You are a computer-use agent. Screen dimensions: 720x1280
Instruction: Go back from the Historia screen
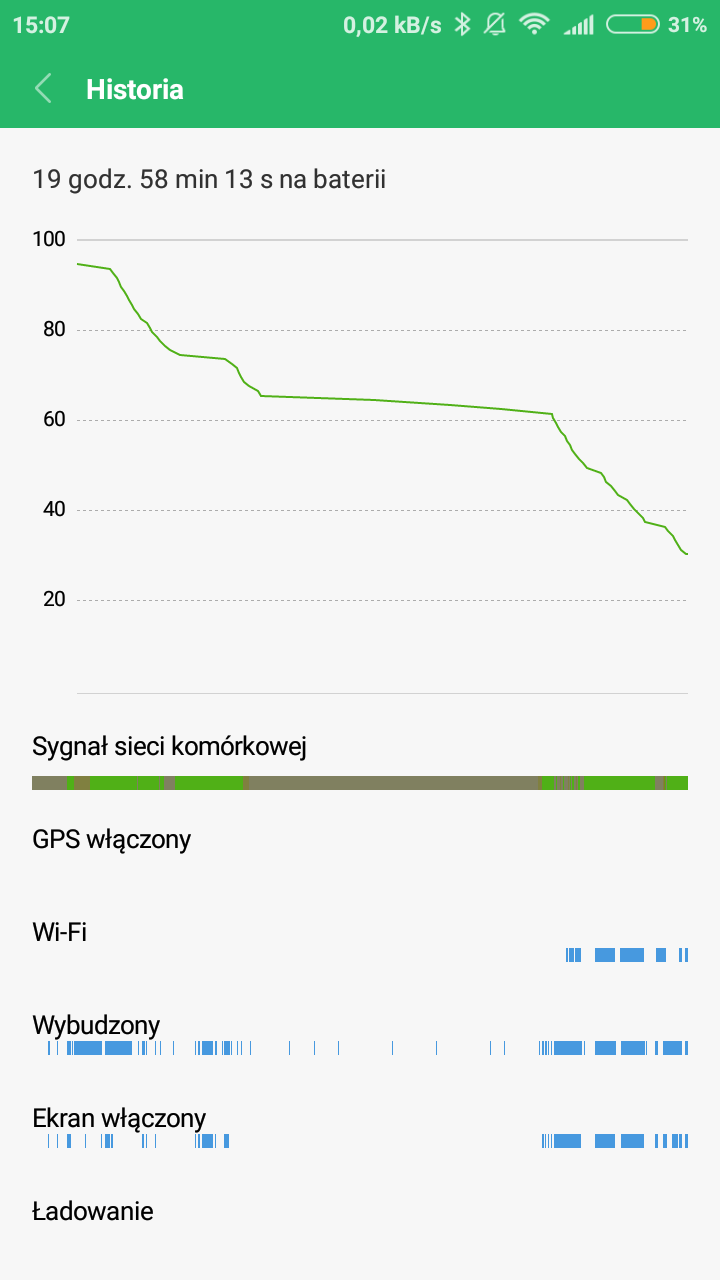(43, 89)
